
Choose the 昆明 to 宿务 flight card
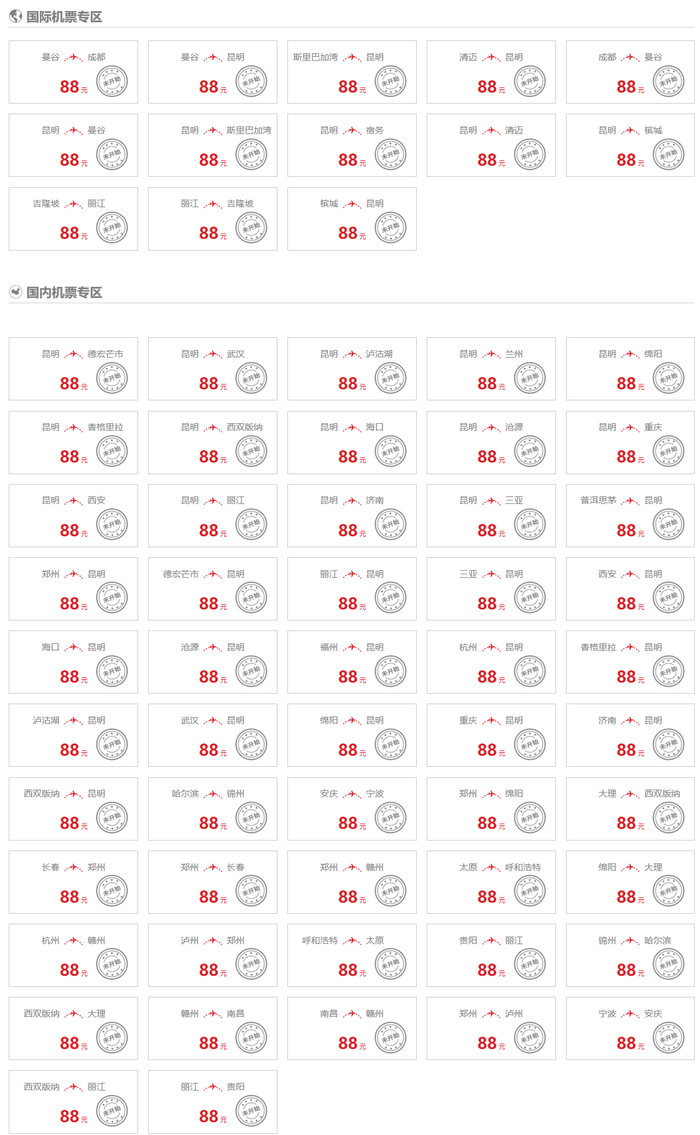pos(352,145)
